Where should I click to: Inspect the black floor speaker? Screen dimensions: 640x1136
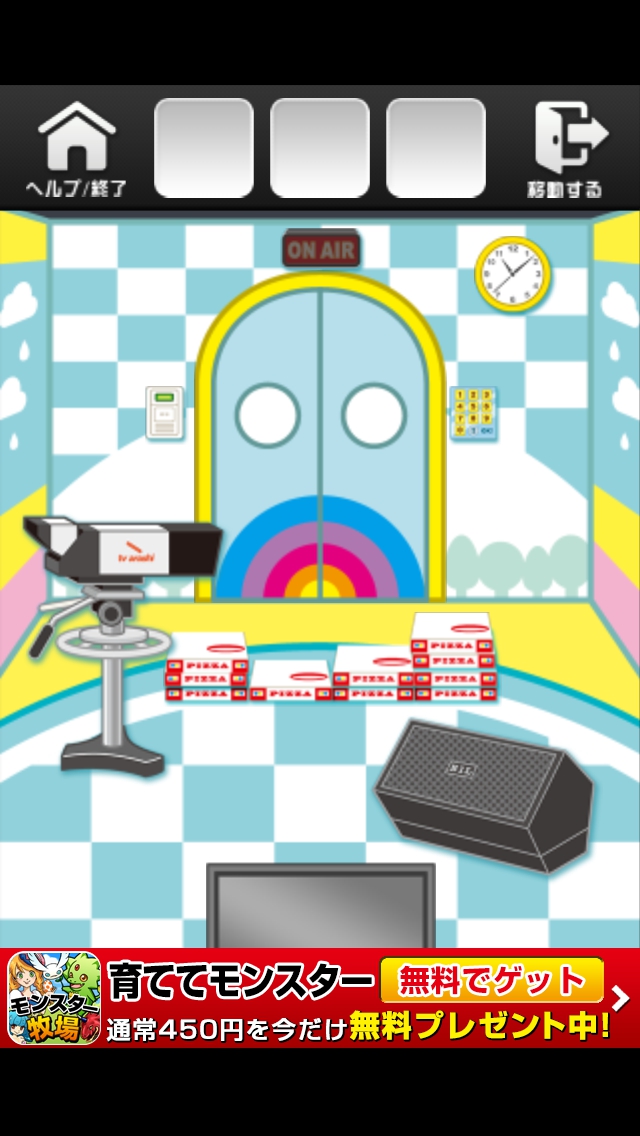[485, 795]
